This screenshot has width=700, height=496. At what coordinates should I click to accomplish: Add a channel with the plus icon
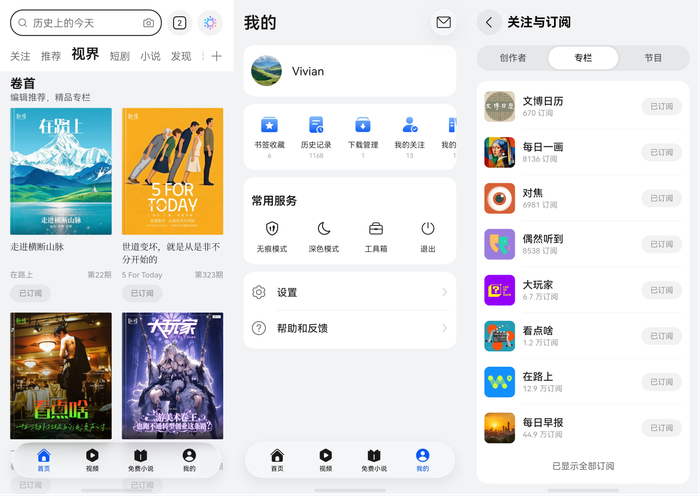(x=217, y=56)
